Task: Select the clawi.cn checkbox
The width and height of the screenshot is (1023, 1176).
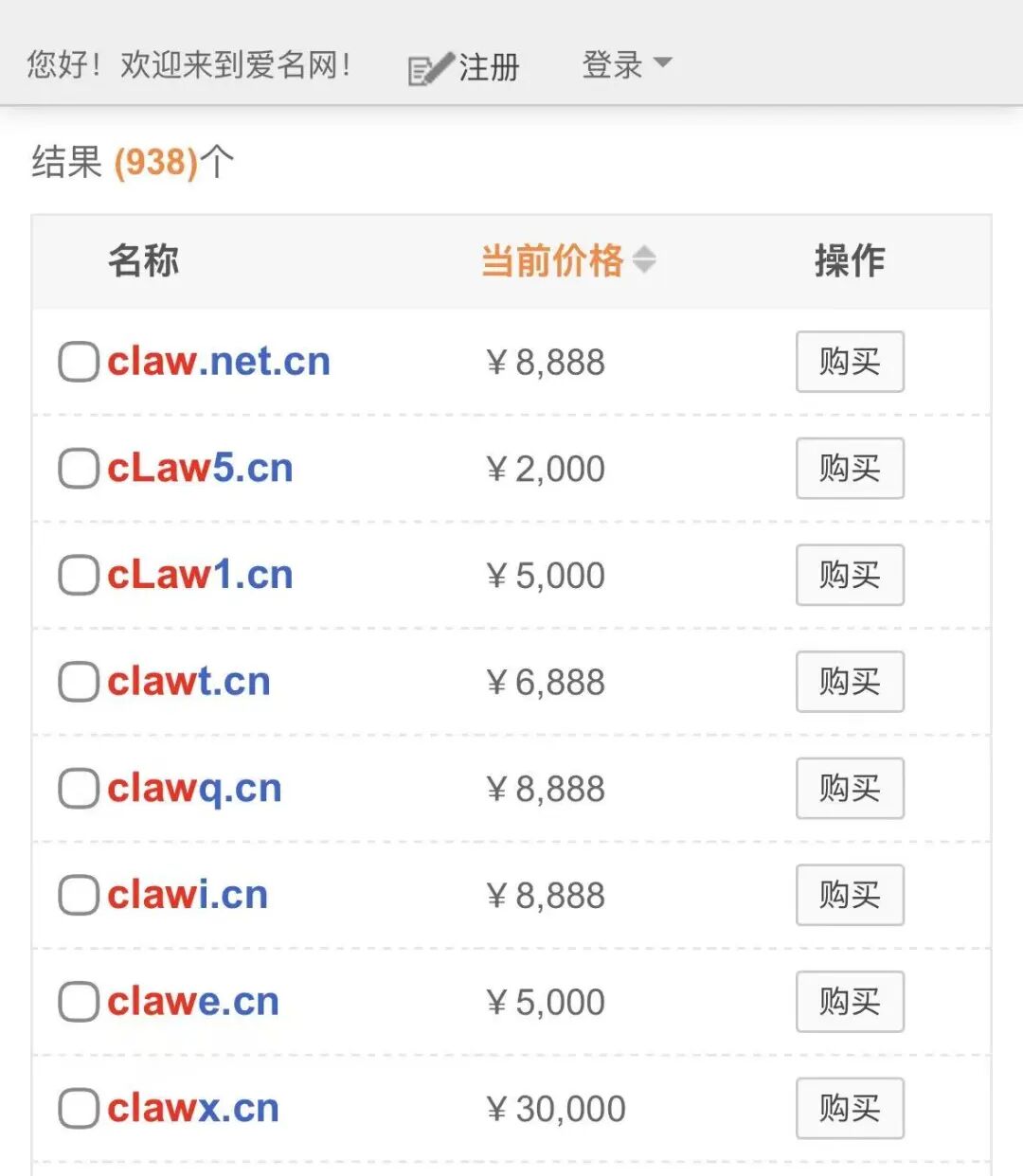Action: coord(79,895)
